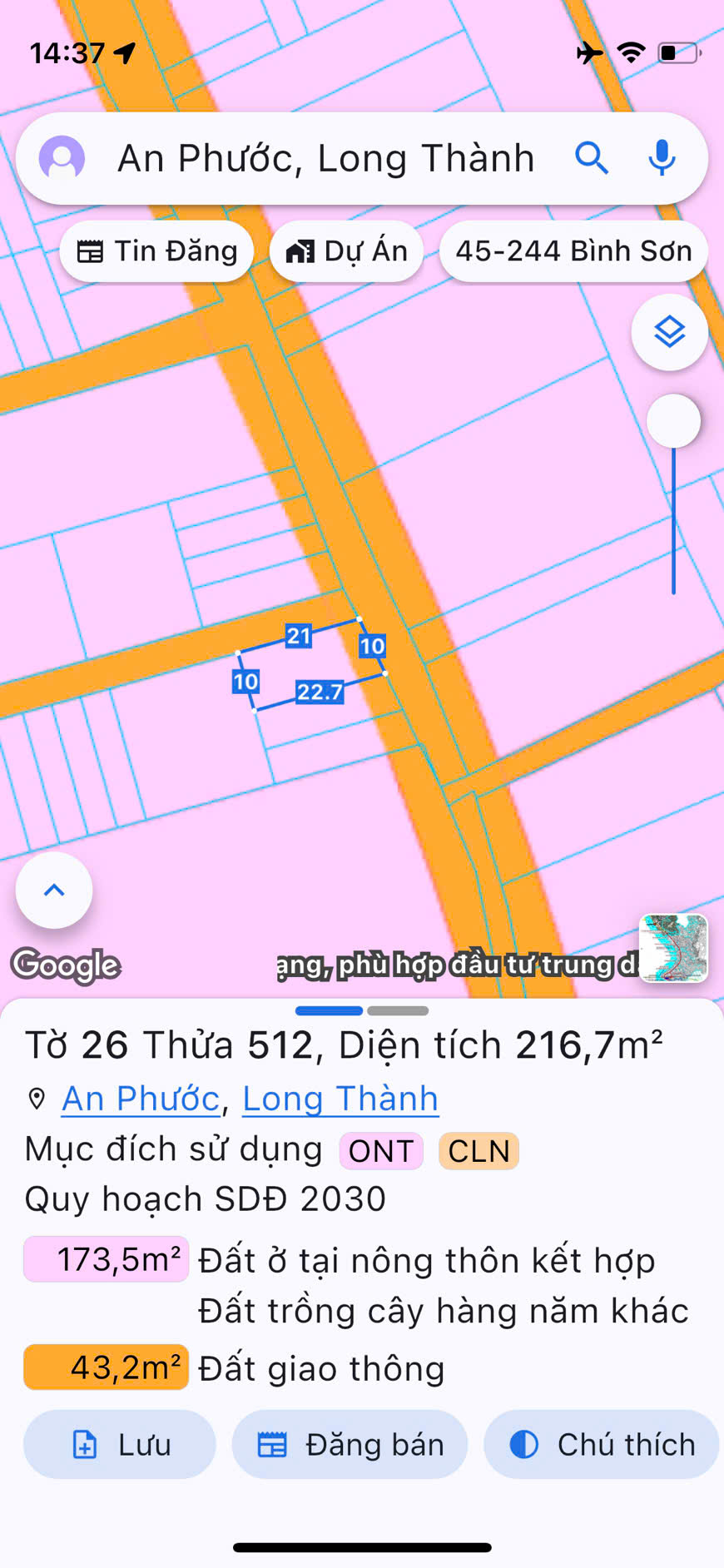Save this land plot with Lưu
The width and height of the screenshot is (724, 1568).
click(x=120, y=1445)
